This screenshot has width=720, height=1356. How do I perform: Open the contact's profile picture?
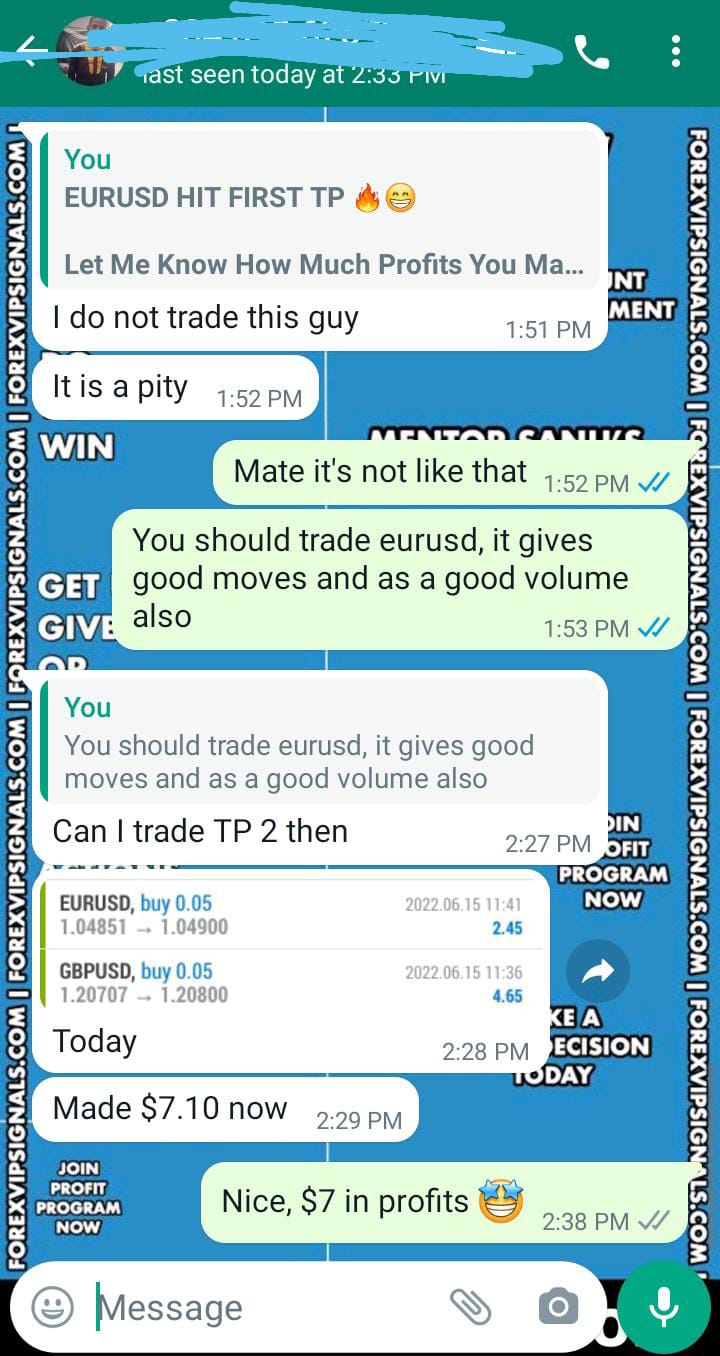[x=88, y=52]
